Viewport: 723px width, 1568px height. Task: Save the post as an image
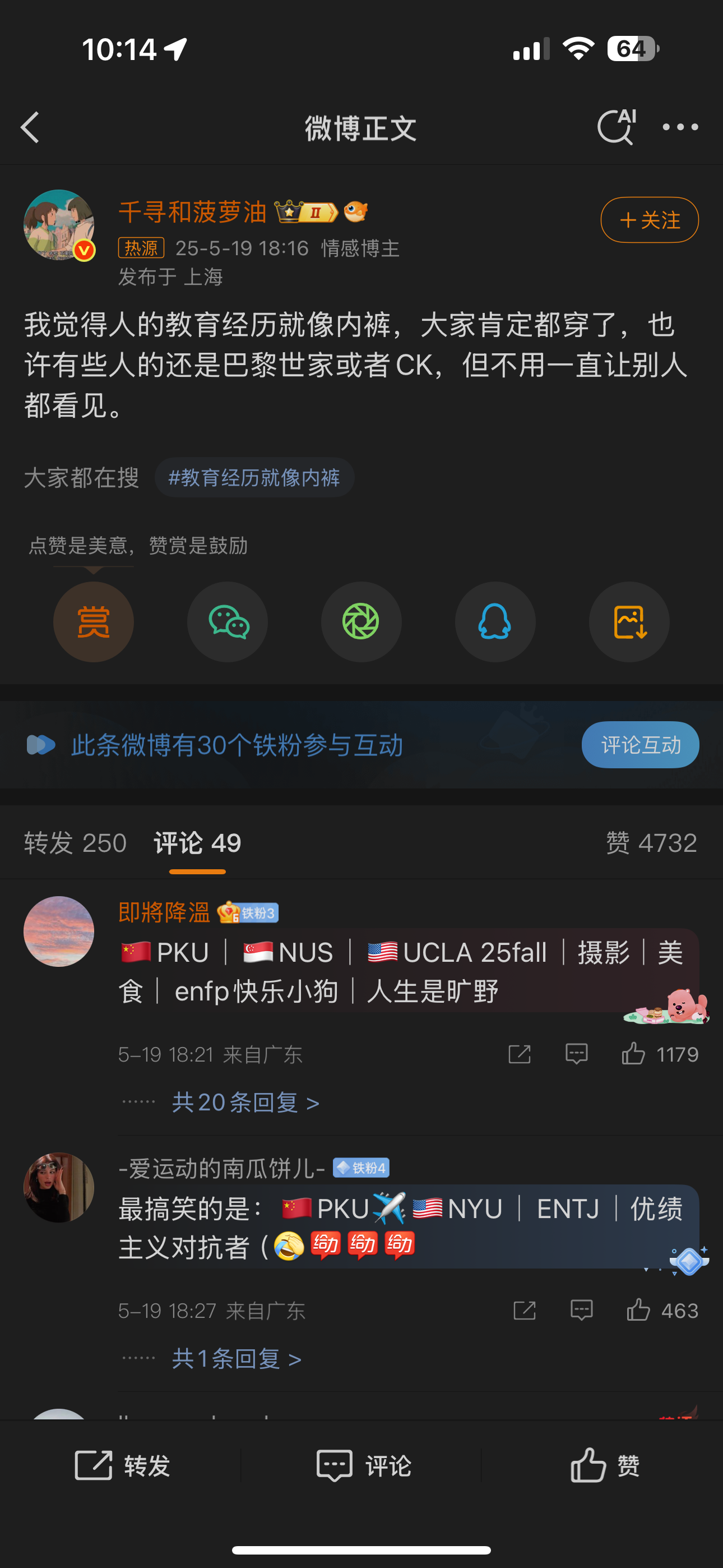point(629,621)
